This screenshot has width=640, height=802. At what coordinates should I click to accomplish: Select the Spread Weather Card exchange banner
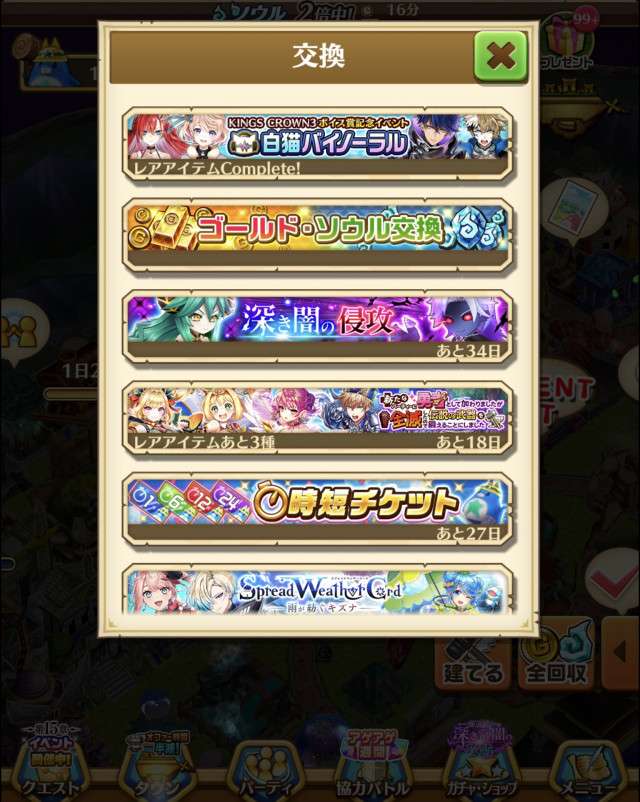[318, 592]
